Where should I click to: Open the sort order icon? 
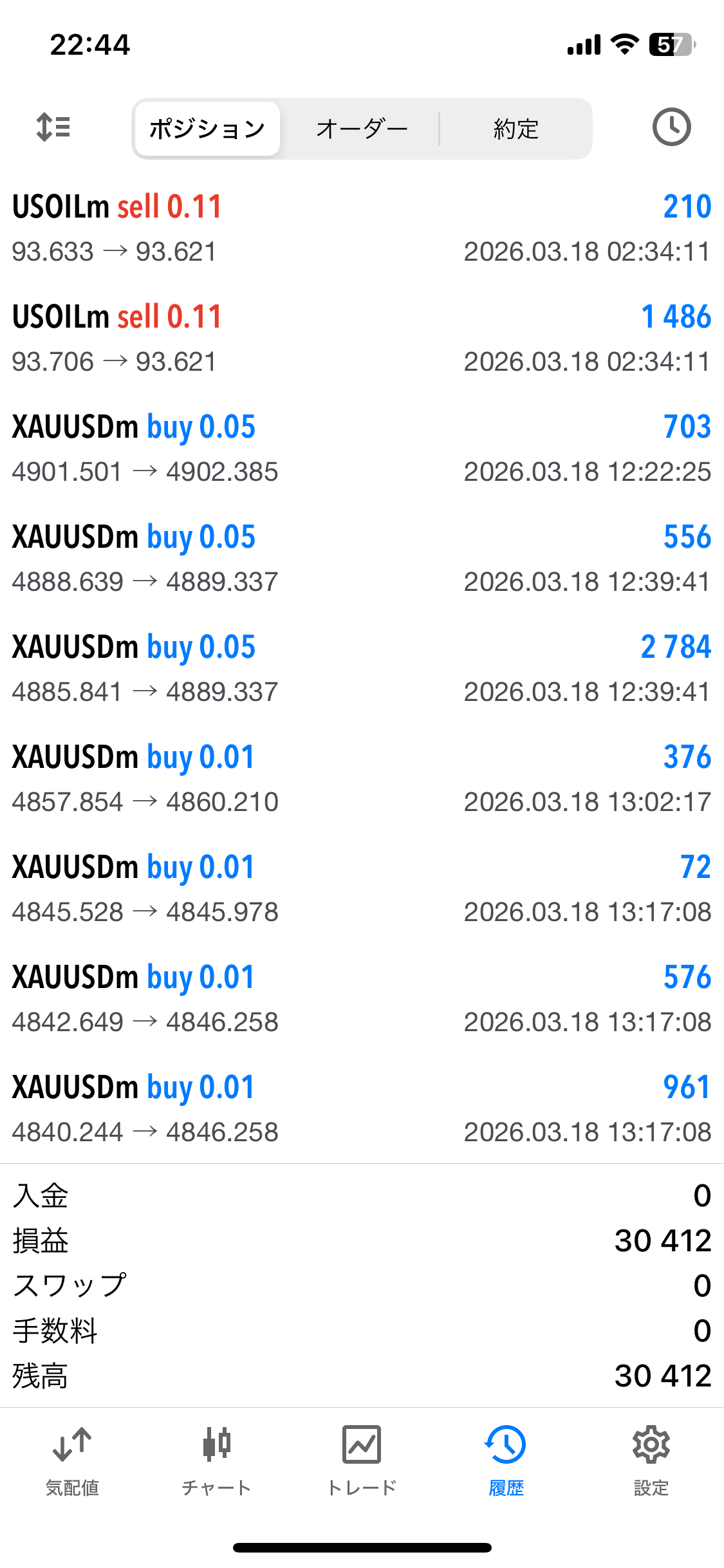[x=53, y=127]
